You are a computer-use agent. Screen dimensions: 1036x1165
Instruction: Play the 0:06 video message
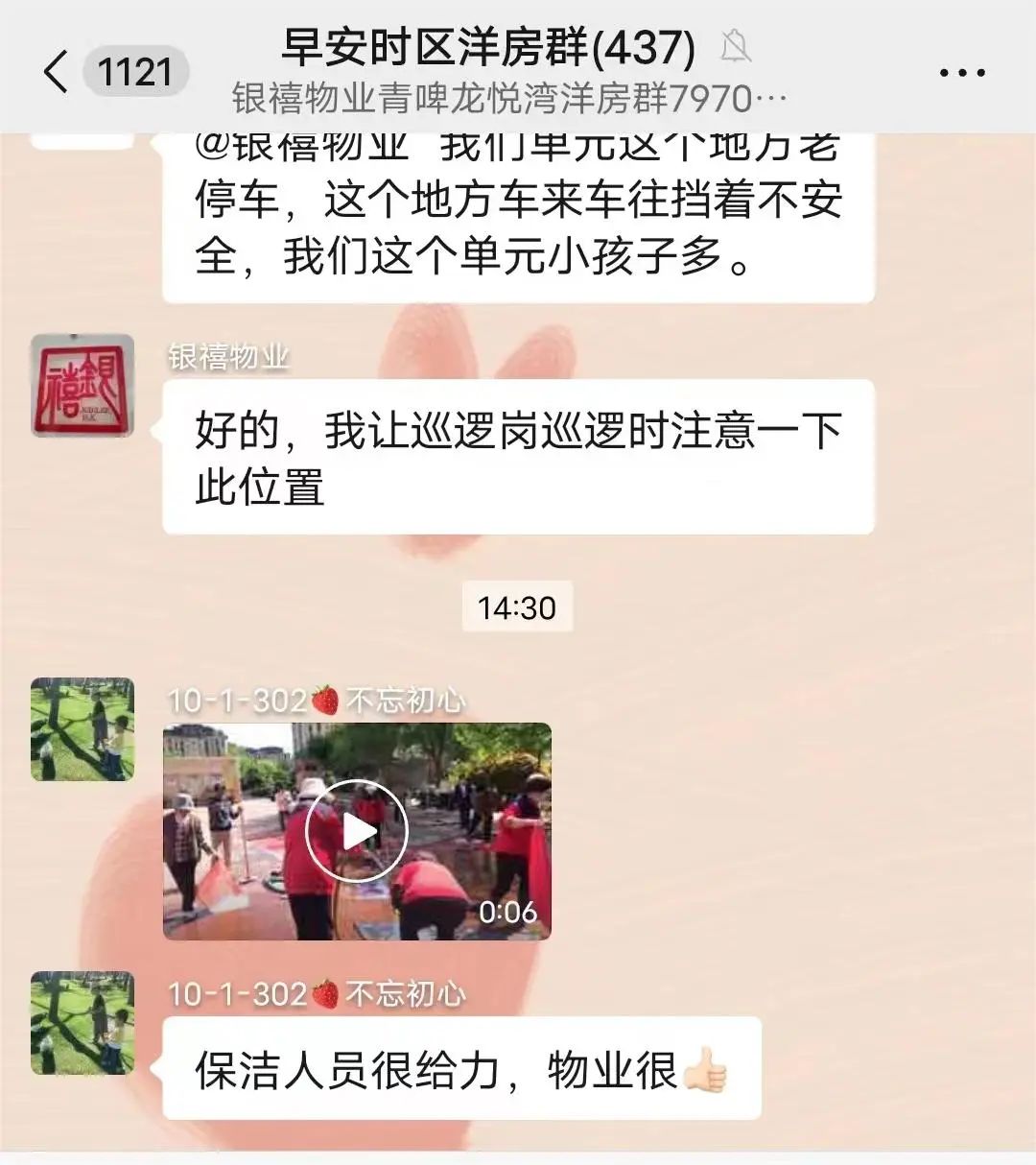click(357, 831)
